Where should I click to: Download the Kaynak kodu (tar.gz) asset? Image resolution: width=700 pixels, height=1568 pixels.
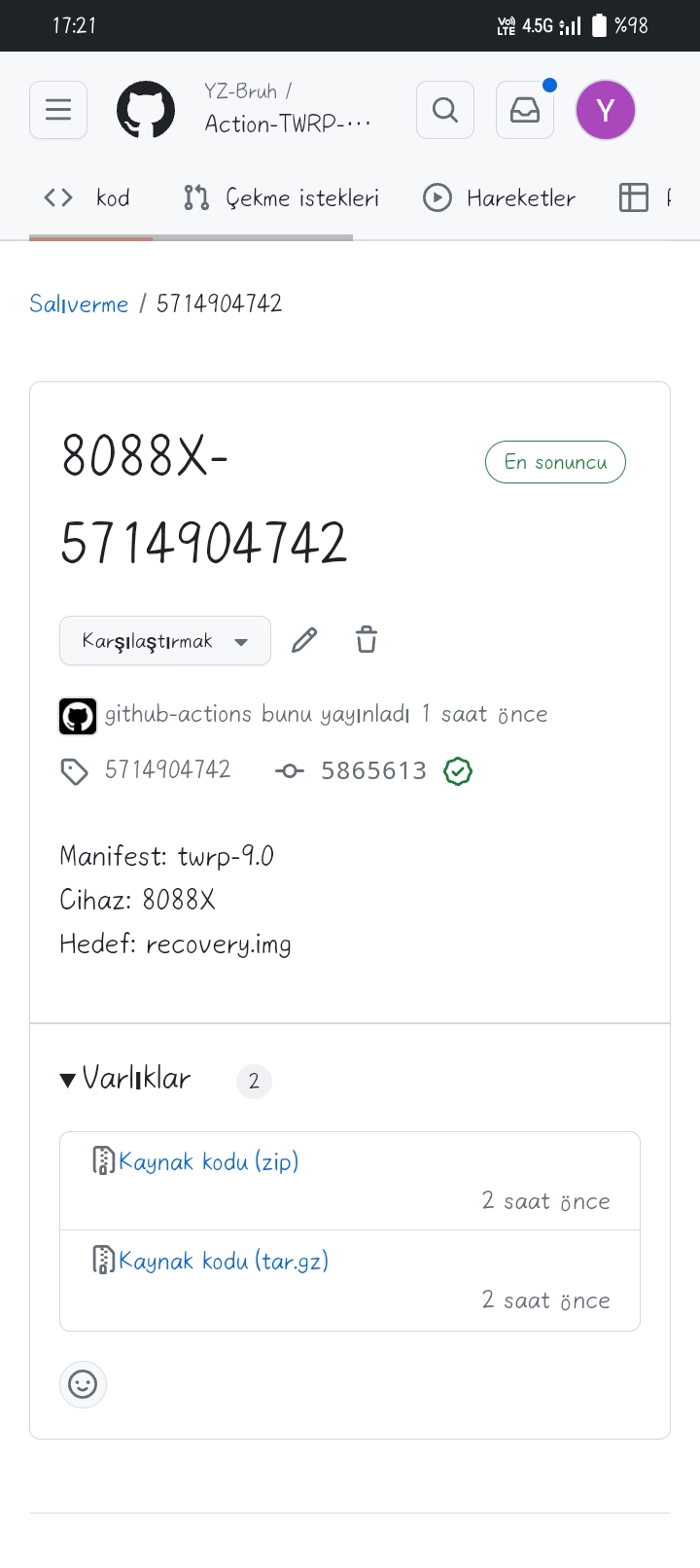223,1261
